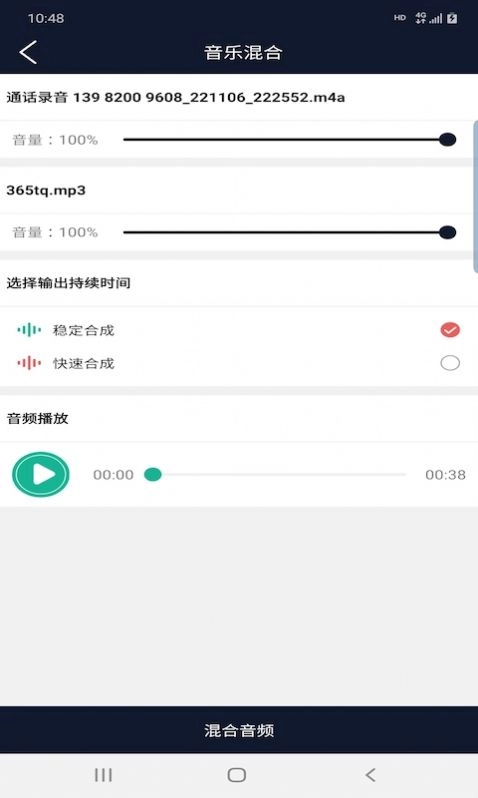The width and height of the screenshot is (478, 798).
Task: Tap the 混合音频 button
Action: (239, 730)
